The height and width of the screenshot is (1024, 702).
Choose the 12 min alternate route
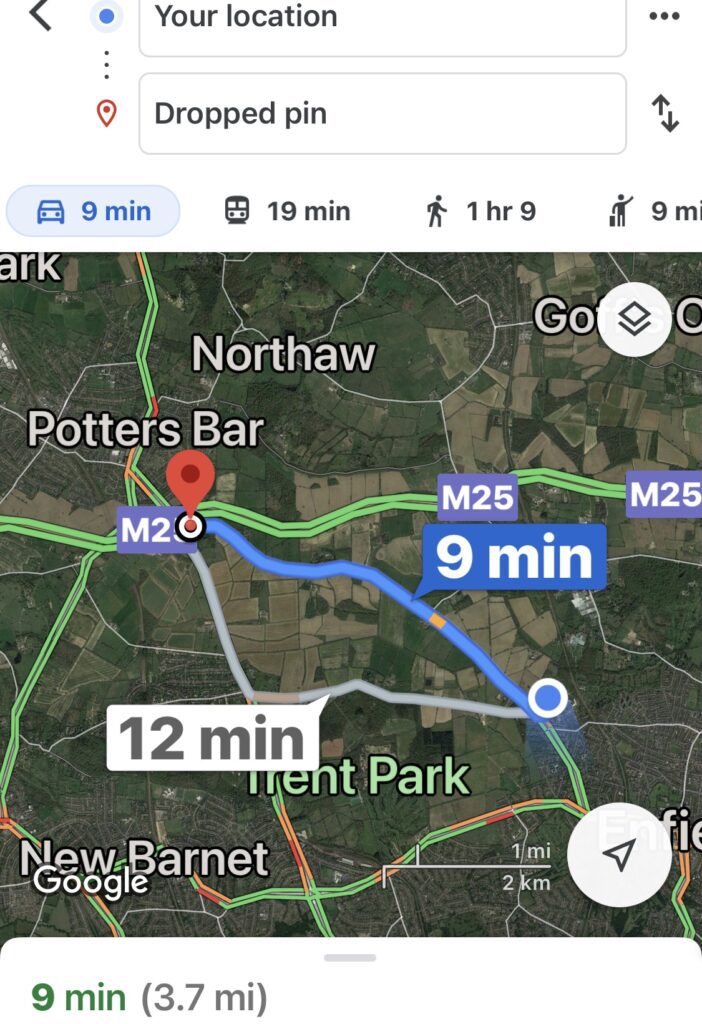pyautogui.click(x=212, y=738)
